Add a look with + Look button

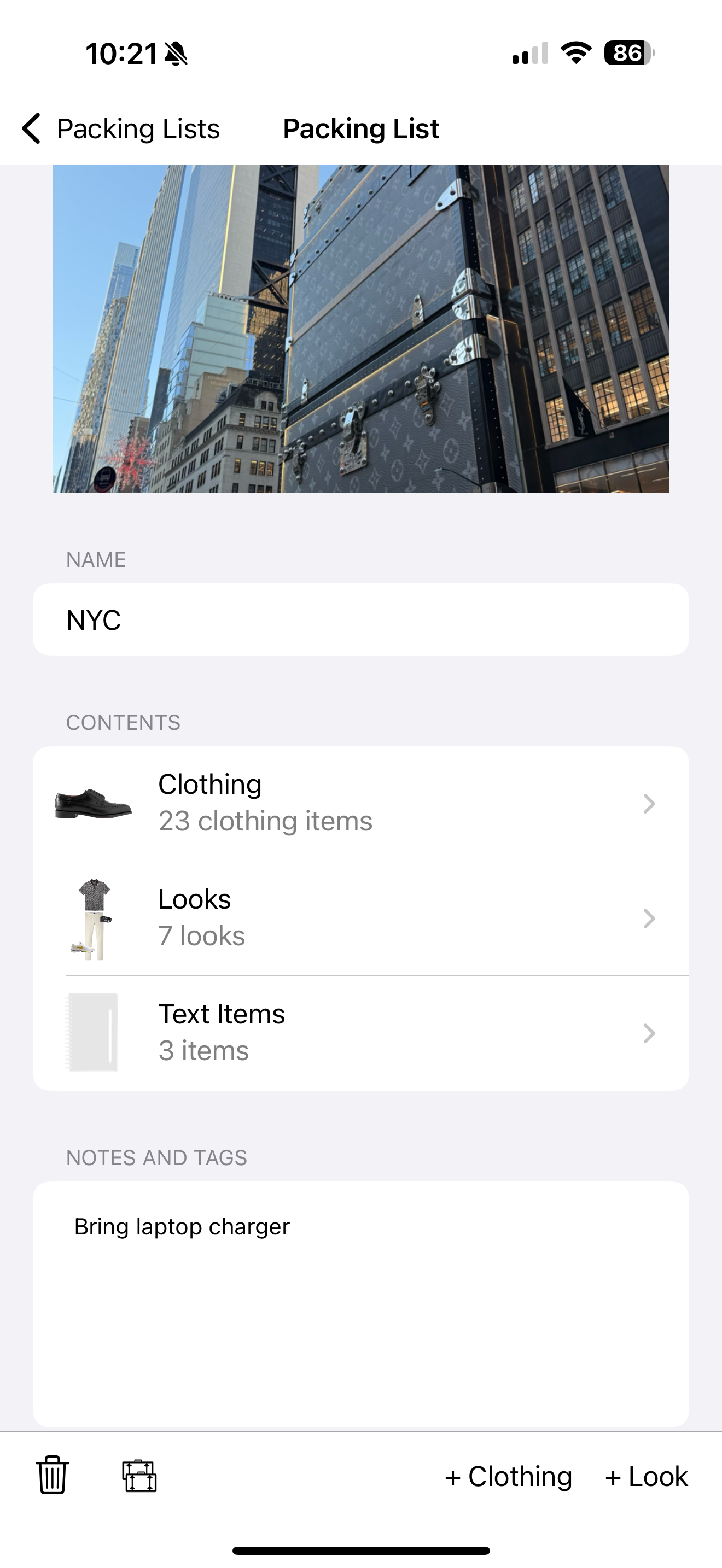coord(646,1477)
